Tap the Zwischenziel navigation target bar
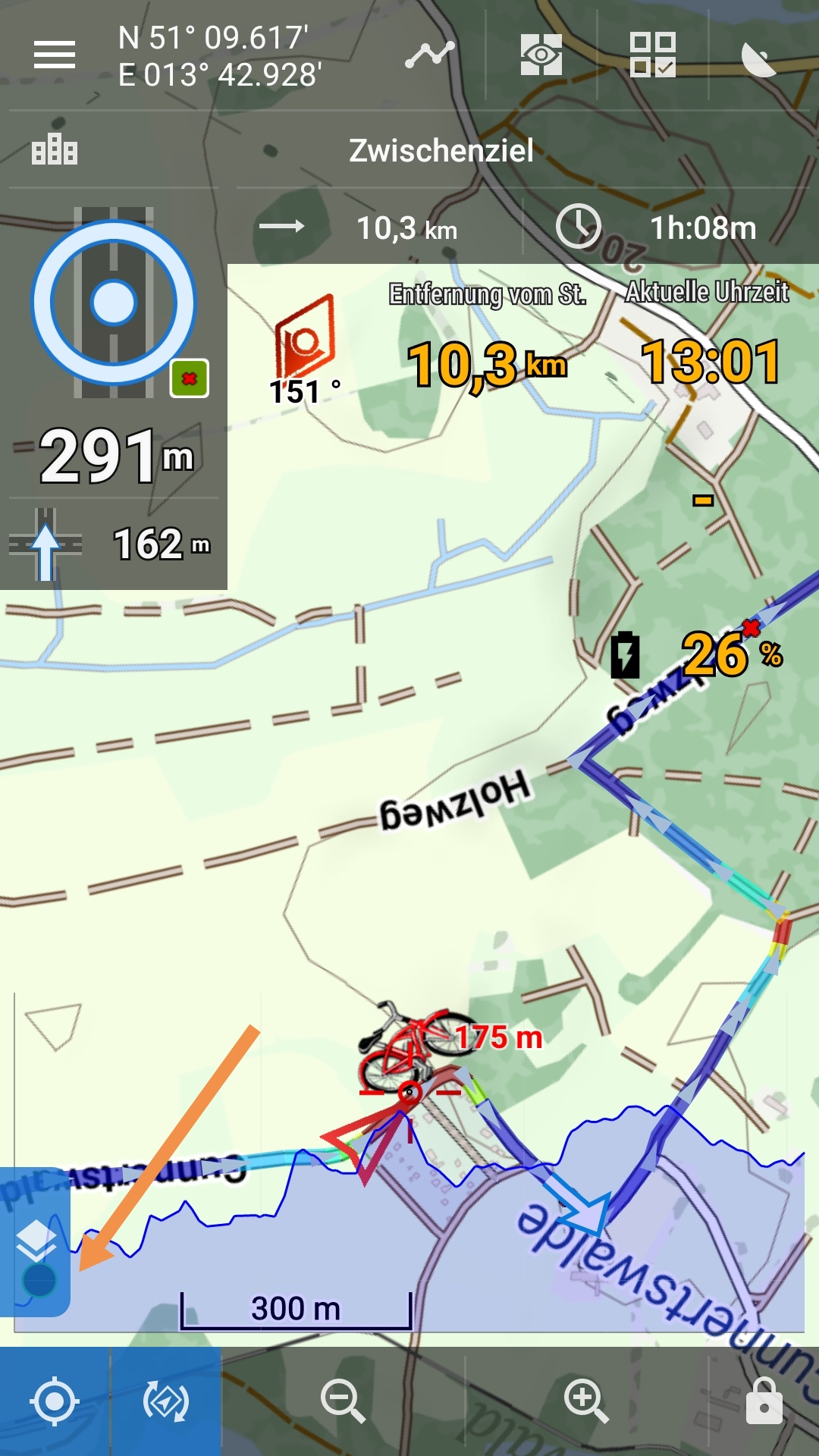The width and height of the screenshot is (819, 1456). [441, 150]
